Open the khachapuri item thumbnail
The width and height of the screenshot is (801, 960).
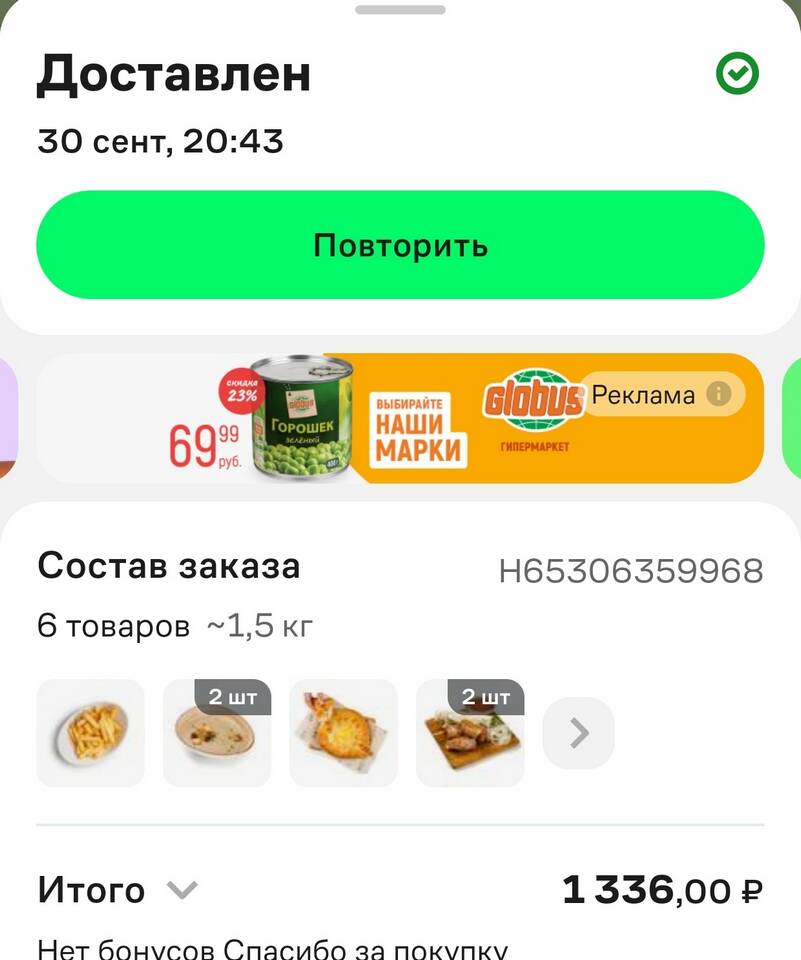click(343, 733)
